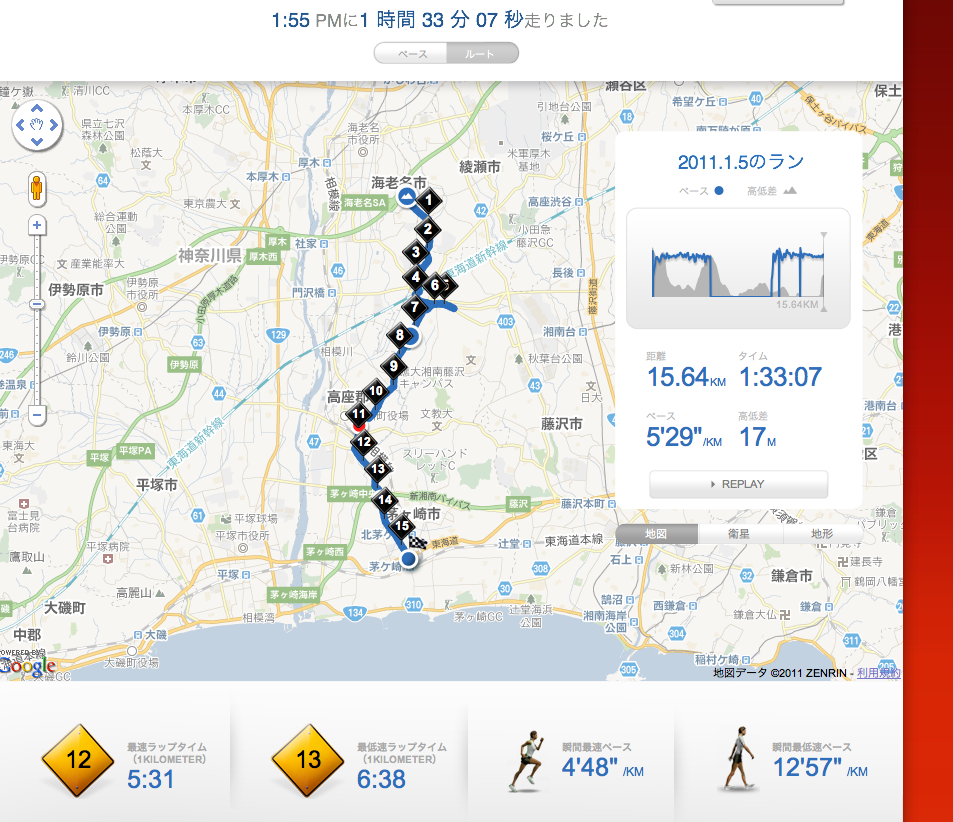Switch to the ペース segment

(x=412, y=53)
